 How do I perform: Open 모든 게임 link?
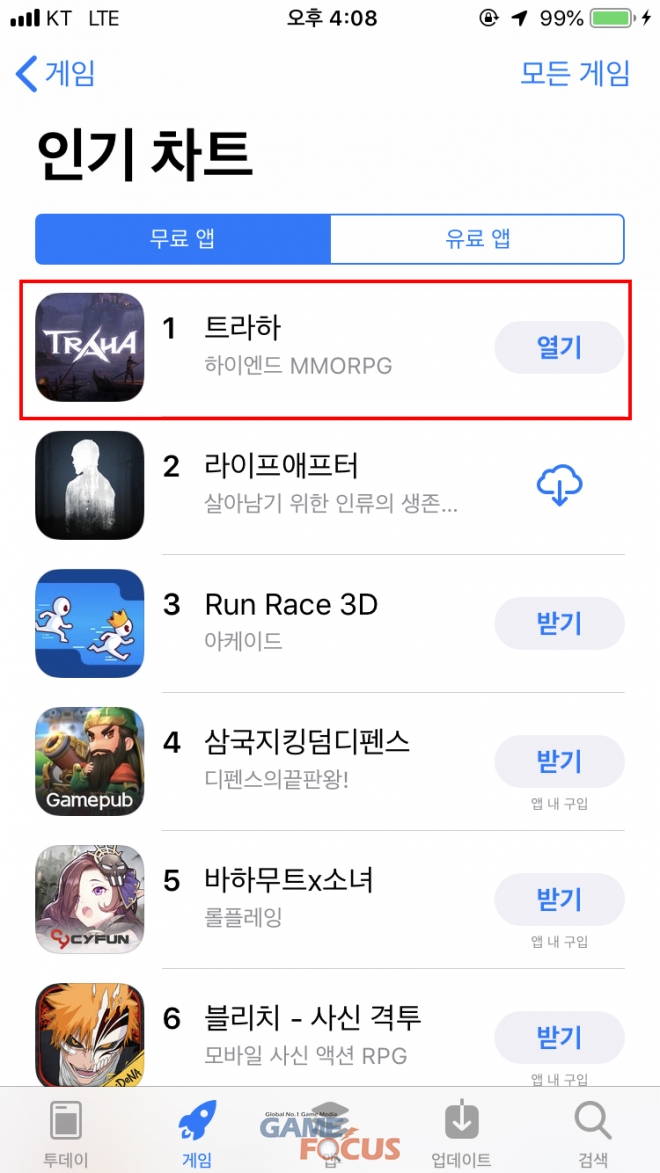click(x=575, y=73)
